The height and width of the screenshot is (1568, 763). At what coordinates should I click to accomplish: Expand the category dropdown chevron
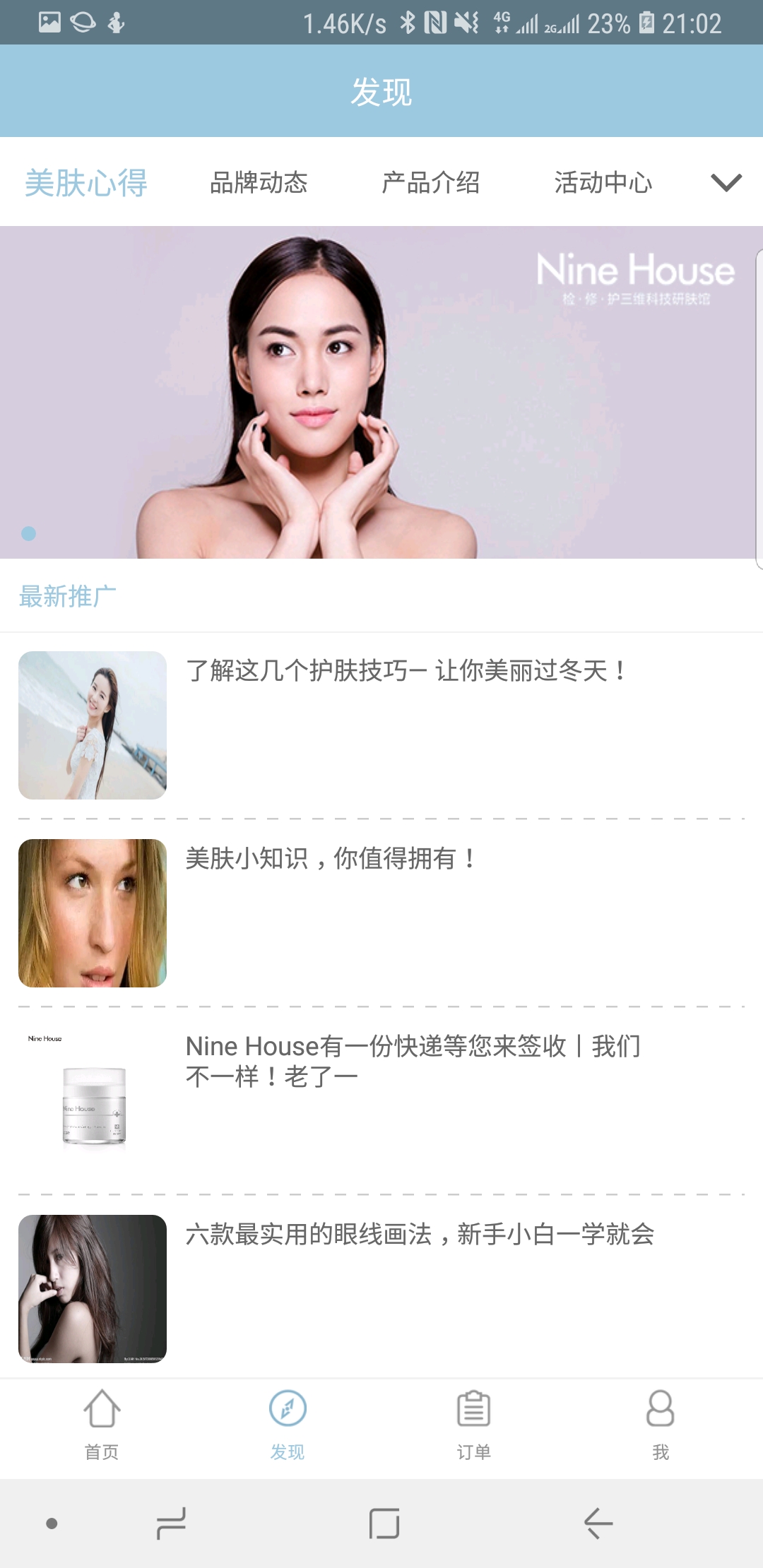click(x=726, y=183)
